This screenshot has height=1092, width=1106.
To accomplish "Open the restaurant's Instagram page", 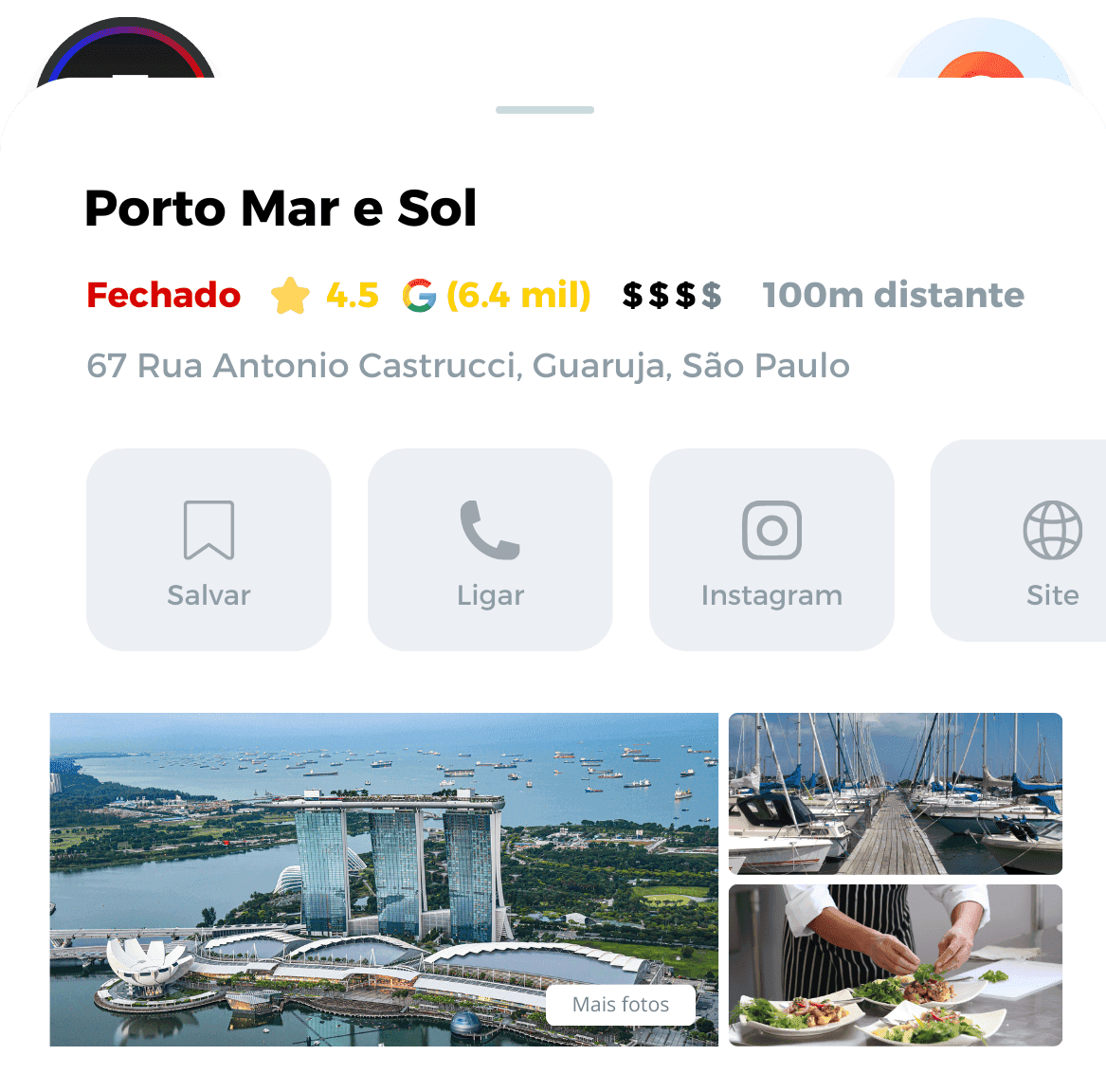I will 771,550.
